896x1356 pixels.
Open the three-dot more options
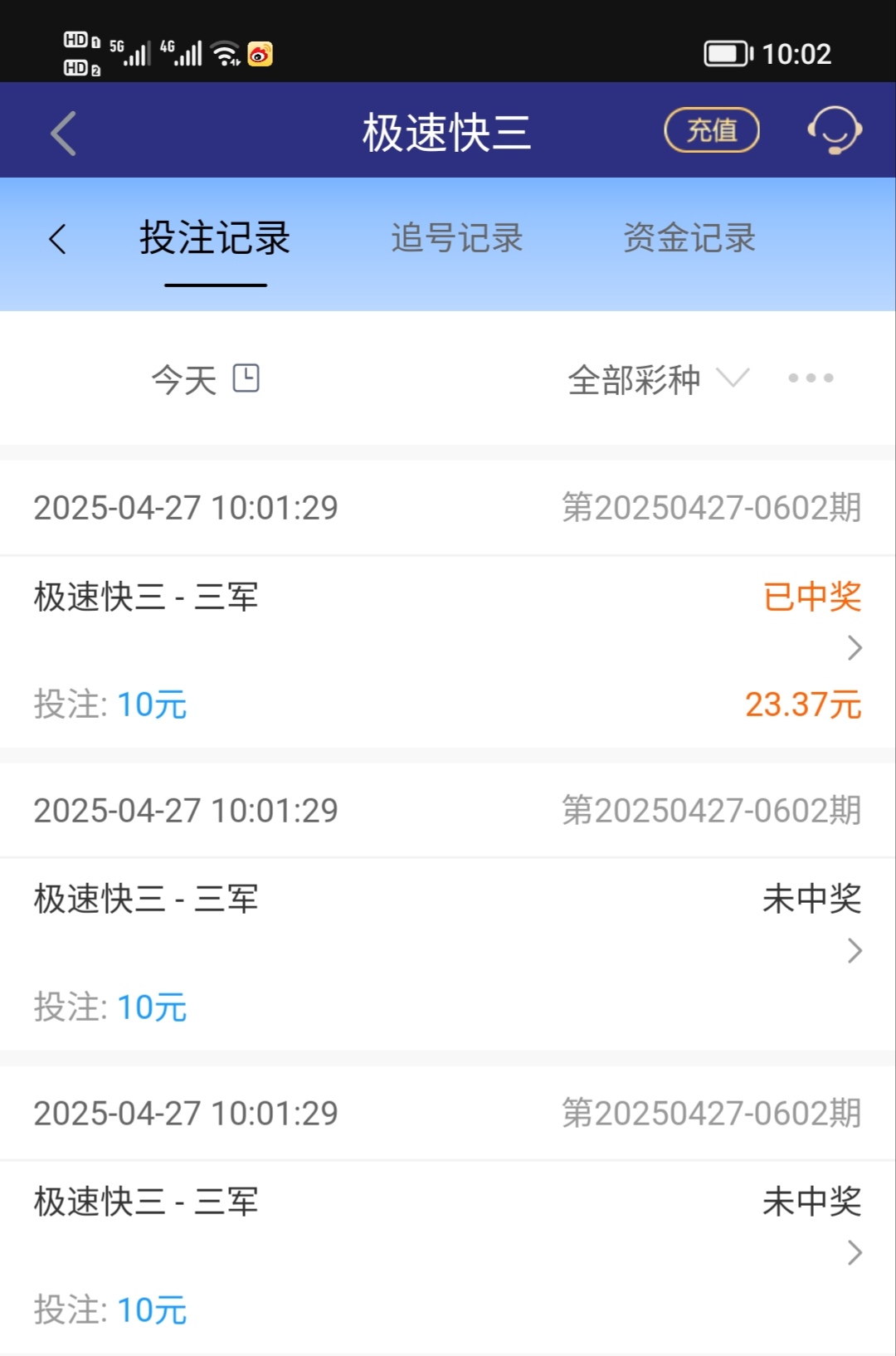tap(811, 378)
